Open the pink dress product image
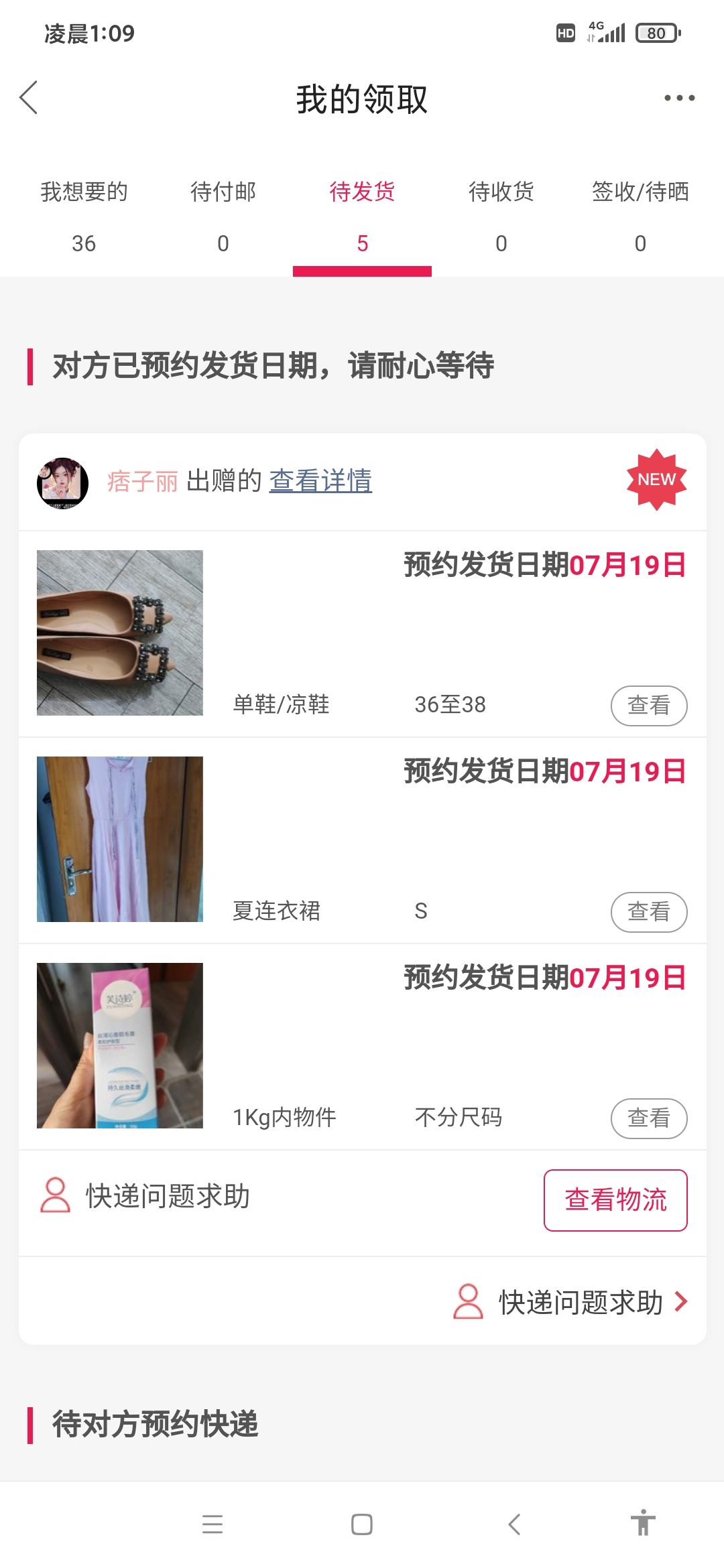Image resolution: width=724 pixels, height=1568 pixels. point(120,840)
